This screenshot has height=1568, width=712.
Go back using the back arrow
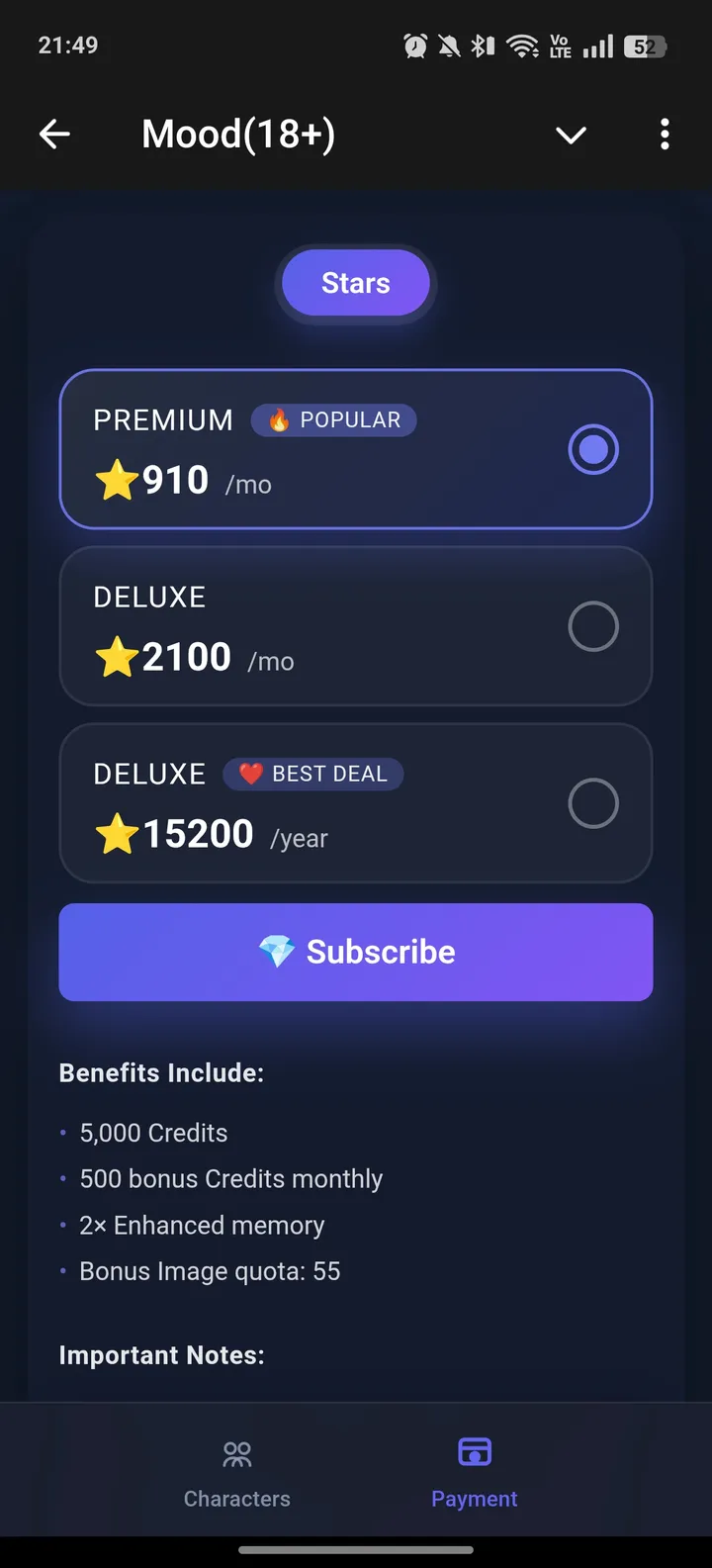tap(54, 134)
